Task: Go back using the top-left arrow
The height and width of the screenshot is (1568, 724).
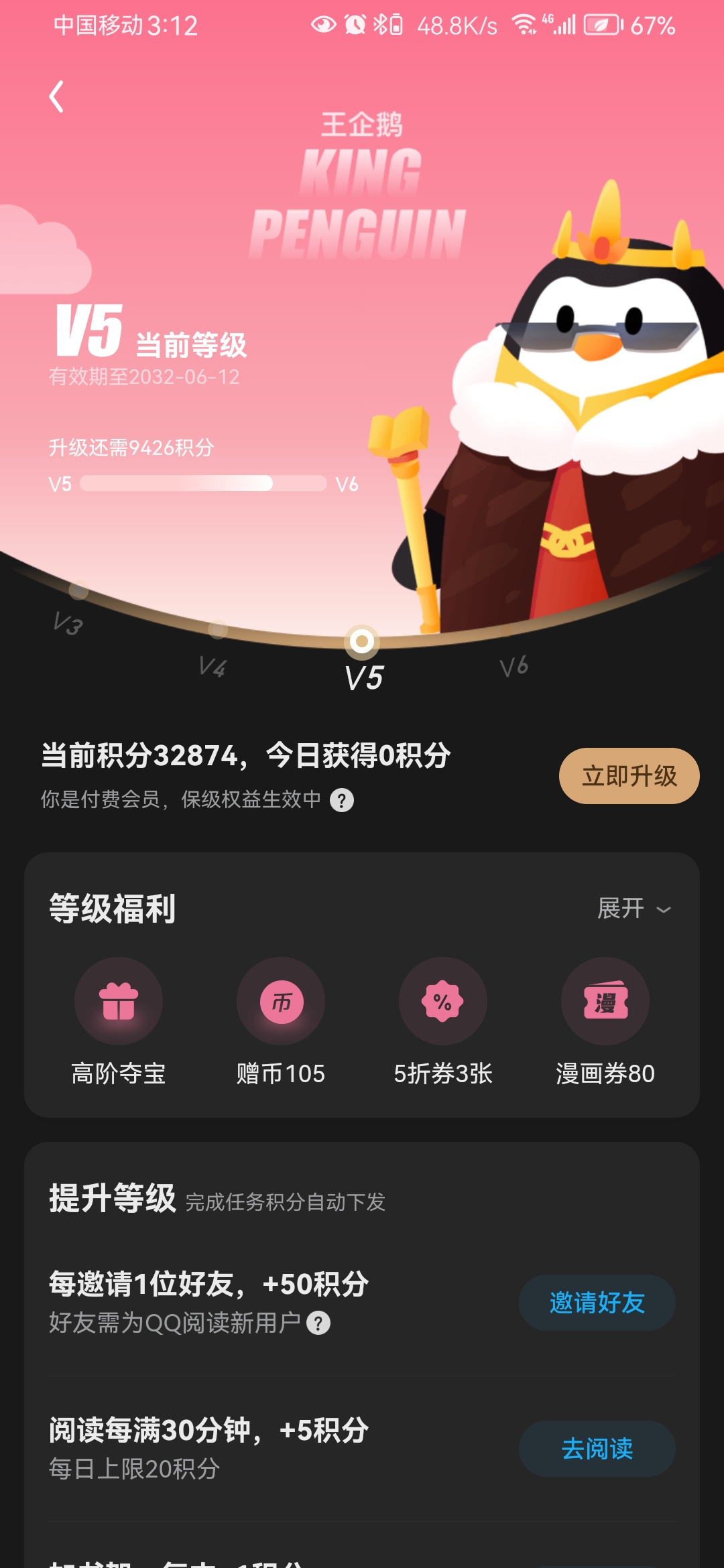Action: click(57, 96)
